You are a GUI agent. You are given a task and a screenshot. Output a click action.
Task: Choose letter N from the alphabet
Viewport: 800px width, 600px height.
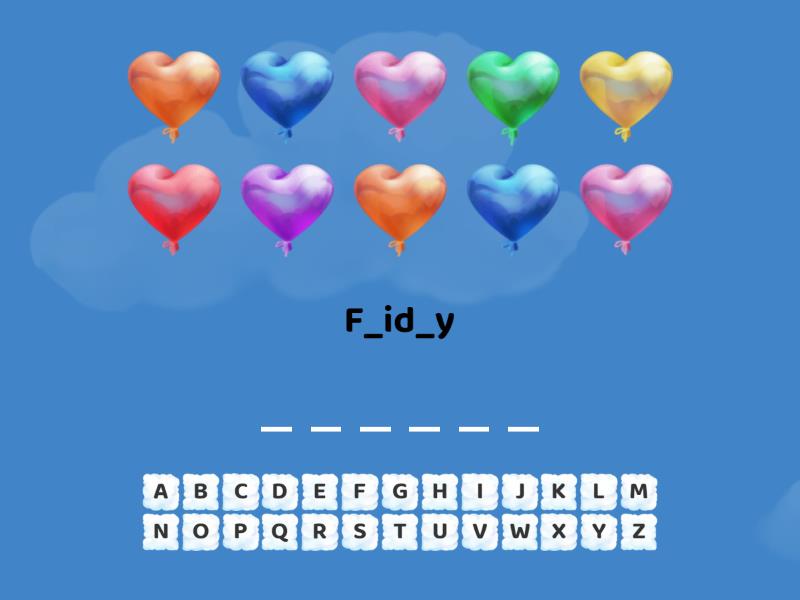tap(161, 531)
